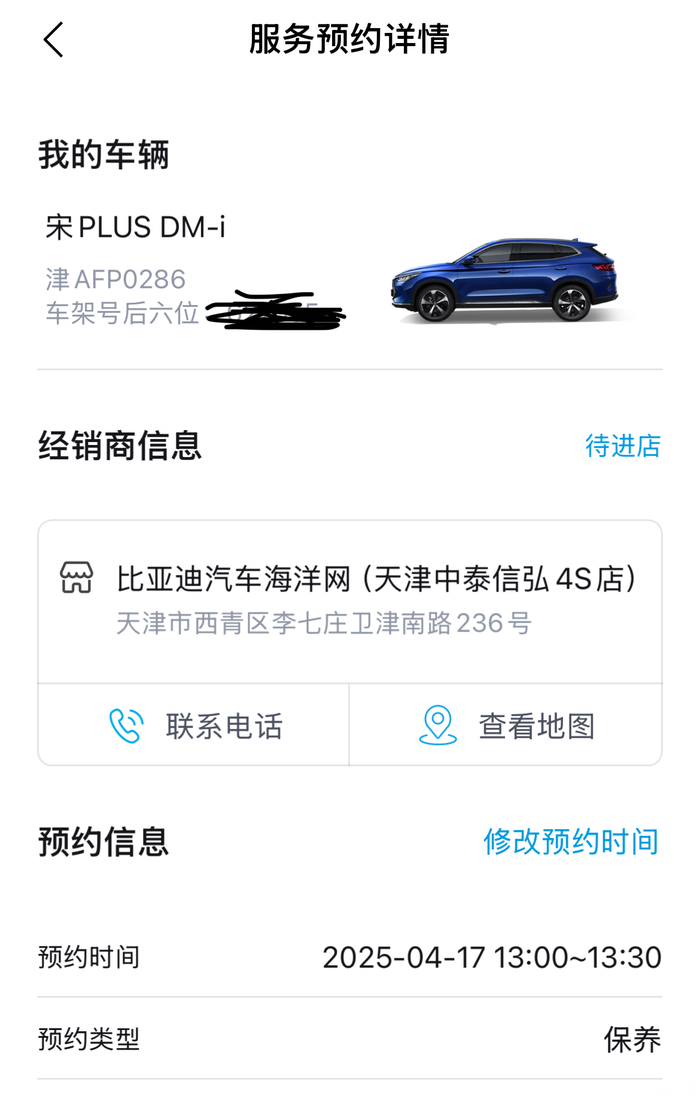Call the dealer via 联系电话

196,725
